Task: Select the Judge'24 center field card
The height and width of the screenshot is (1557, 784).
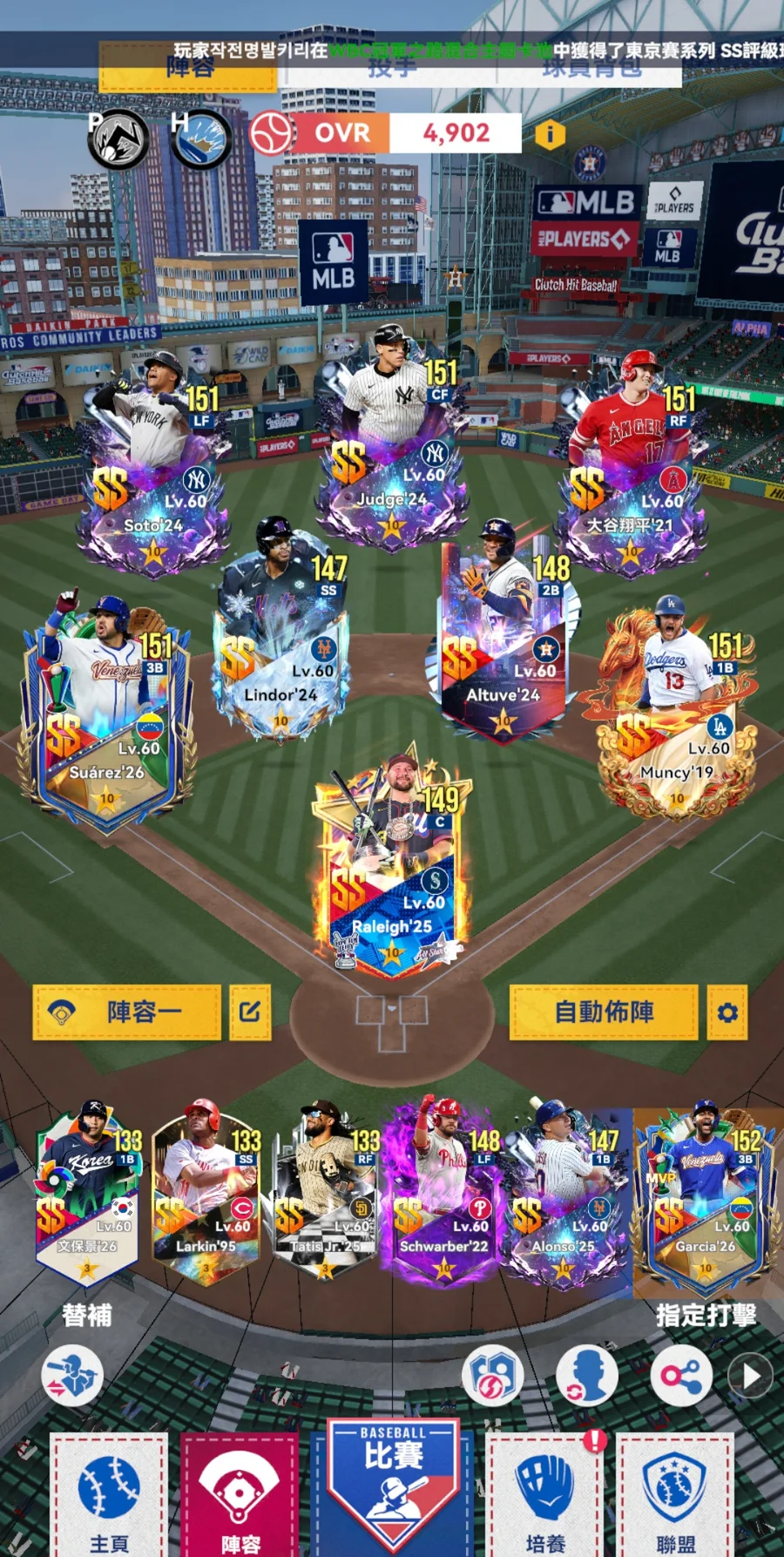Action: tap(392, 453)
